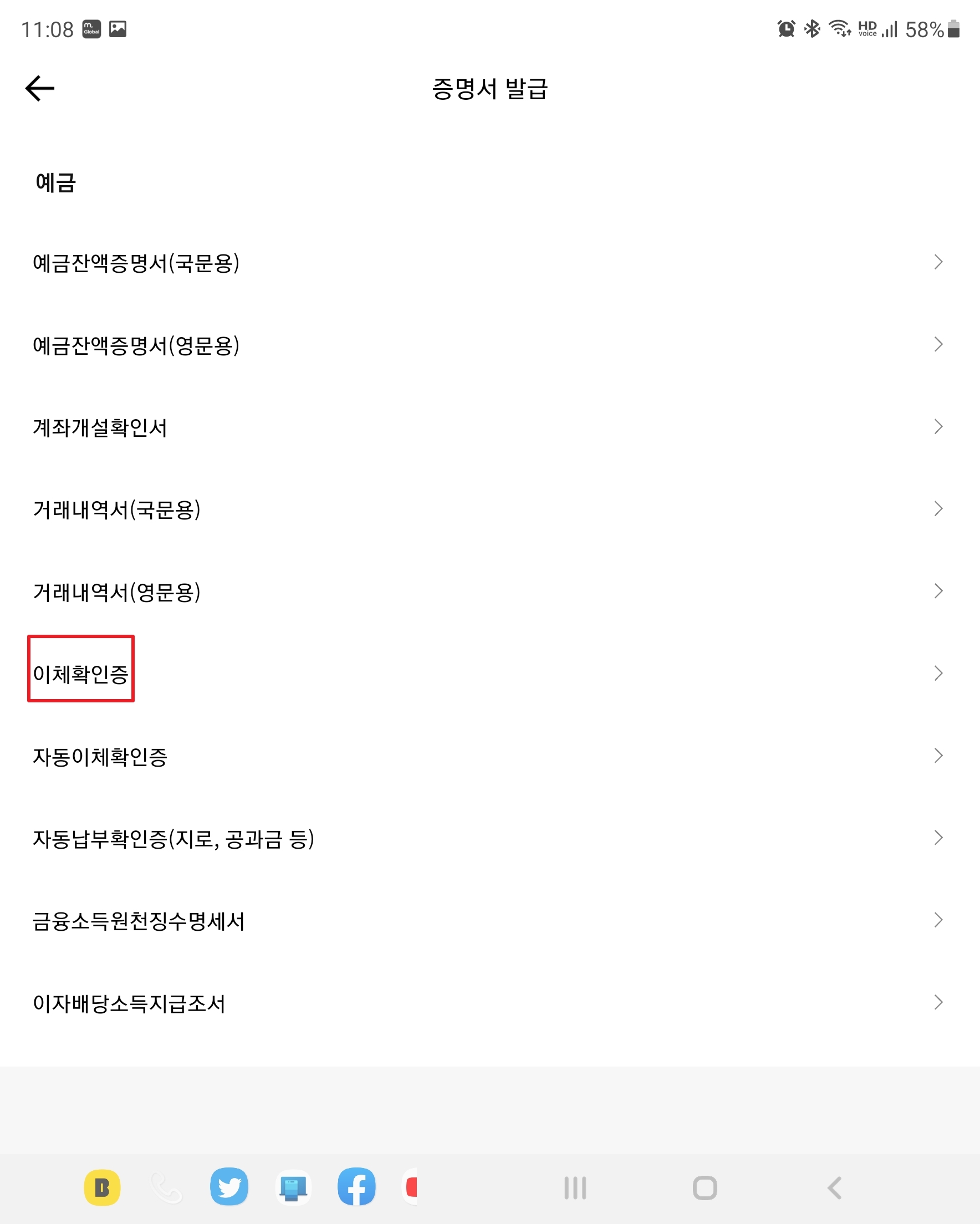Open 예금잔액증명서(국문용)
Image resolution: width=980 pixels, height=1224 pixels.
click(x=136, y=263)
